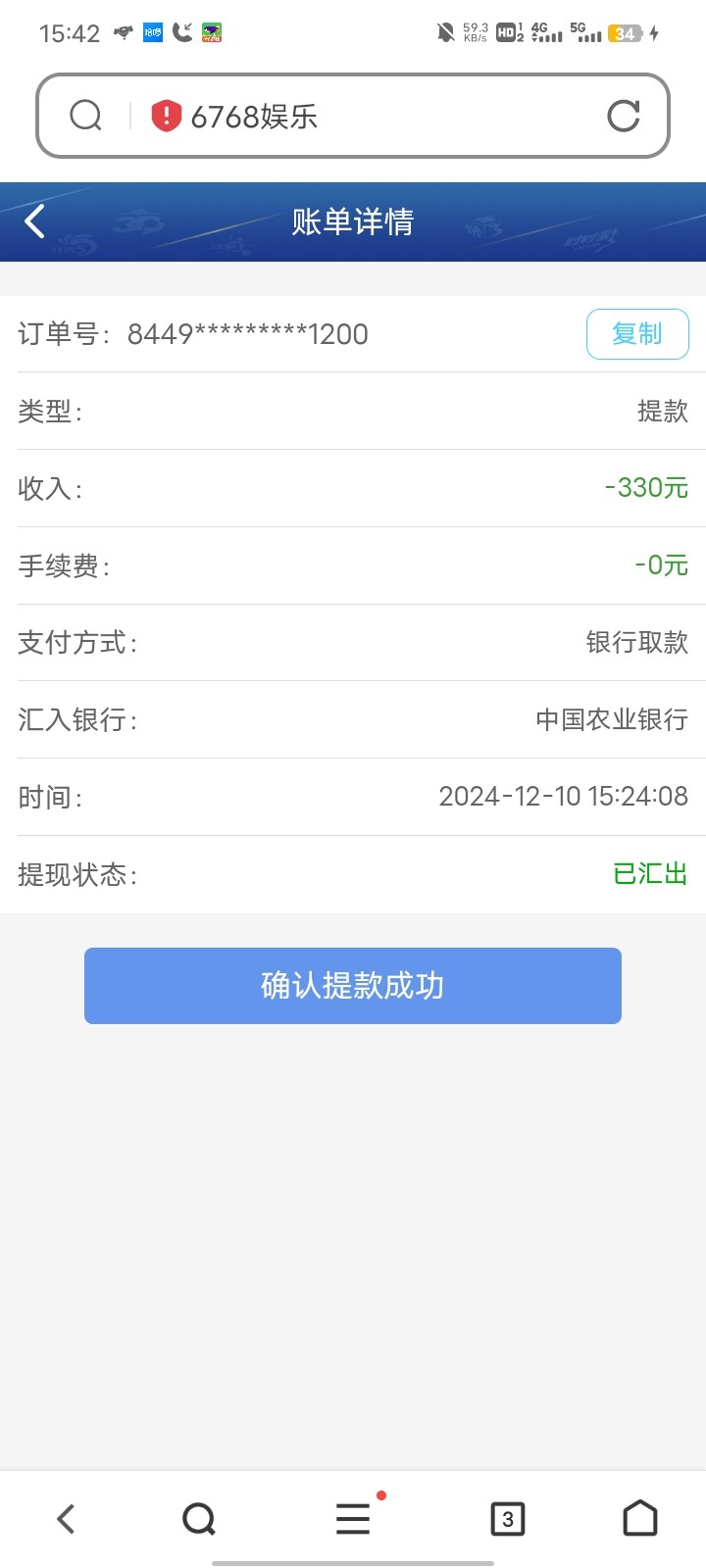
Task: Go to the browser home page
Action: click(640, 1519)
